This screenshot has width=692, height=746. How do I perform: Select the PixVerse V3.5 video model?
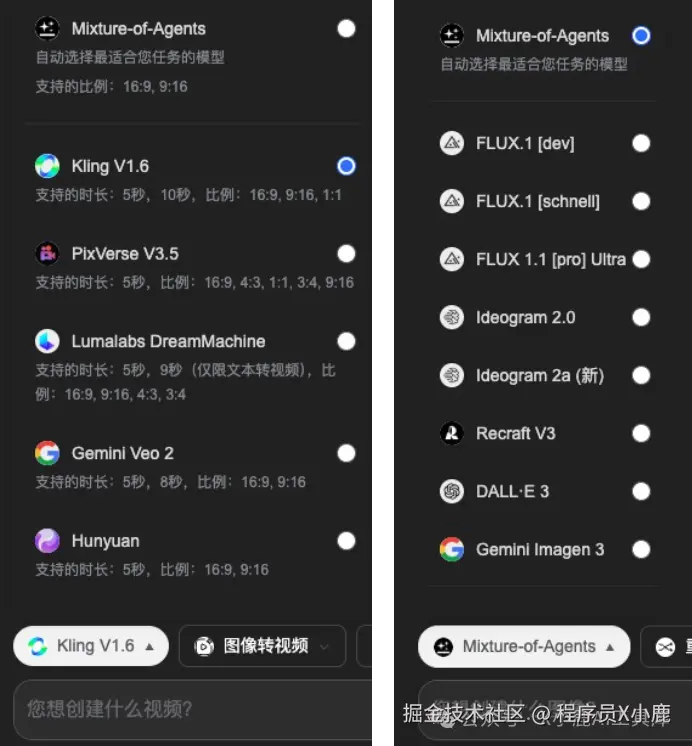pyautogui.click(x=346, y=253)
